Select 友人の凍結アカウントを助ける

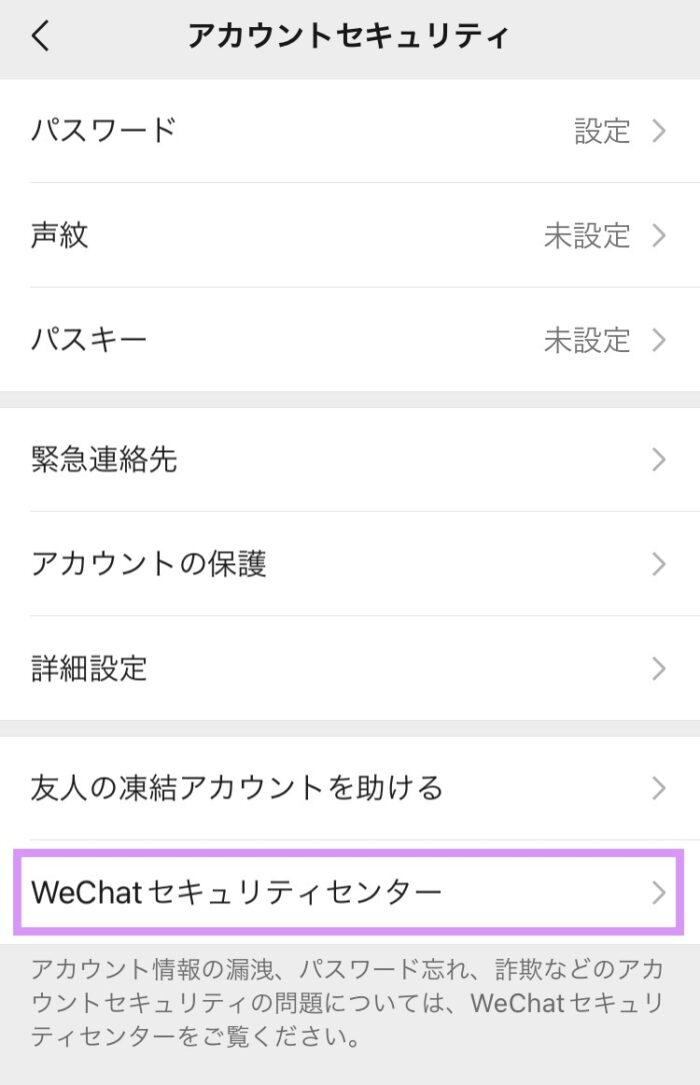pos(349,788)
